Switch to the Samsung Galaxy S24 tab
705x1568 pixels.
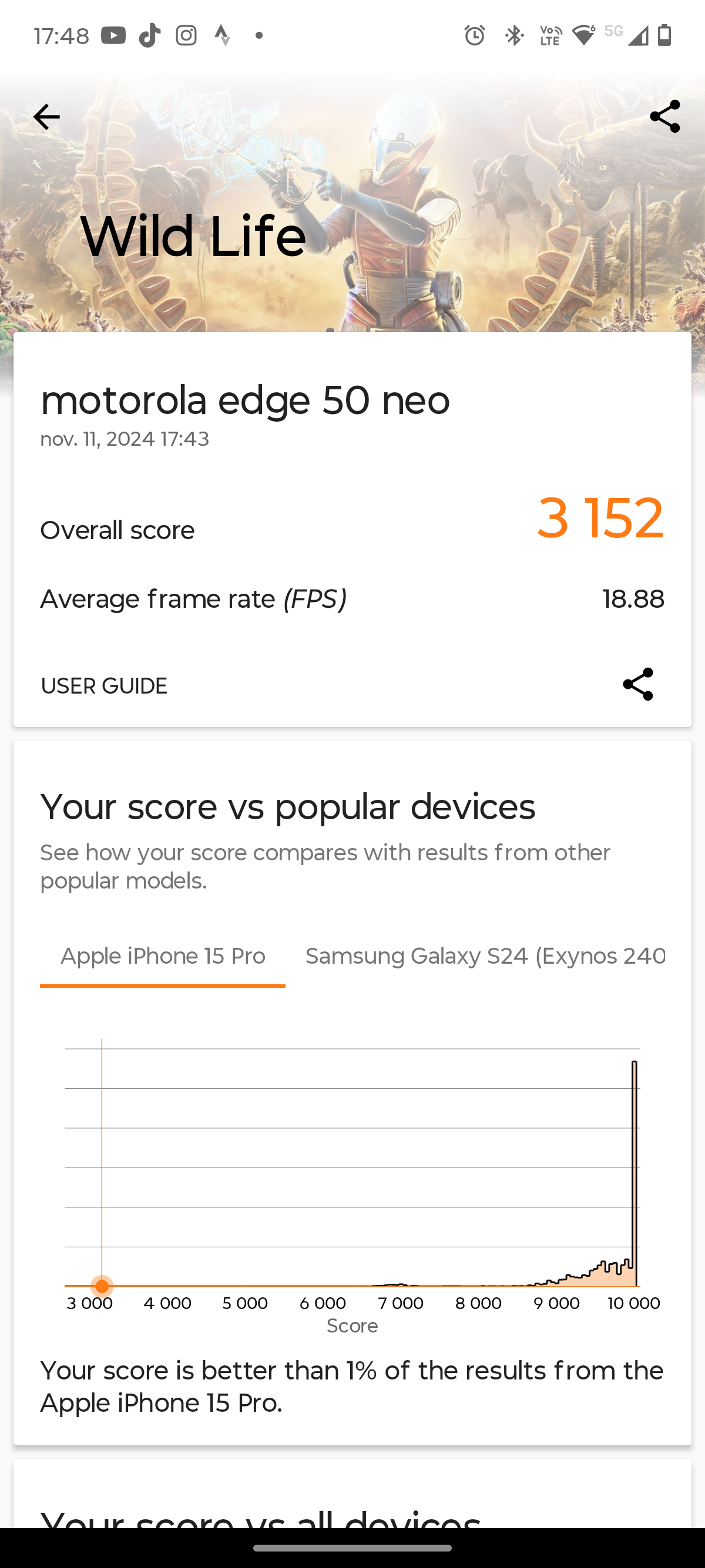pos(485,956)
